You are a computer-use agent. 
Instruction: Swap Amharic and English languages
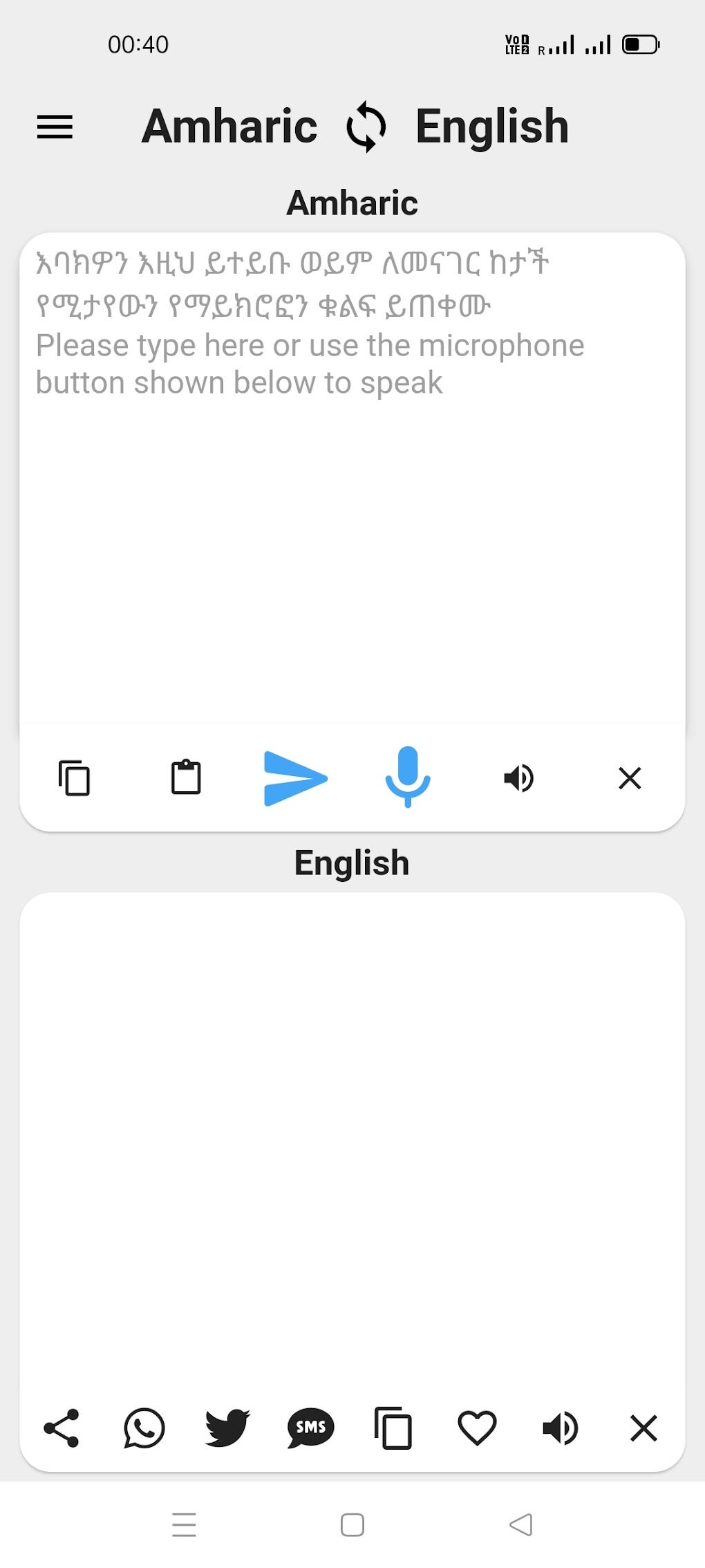coord(365,127)
